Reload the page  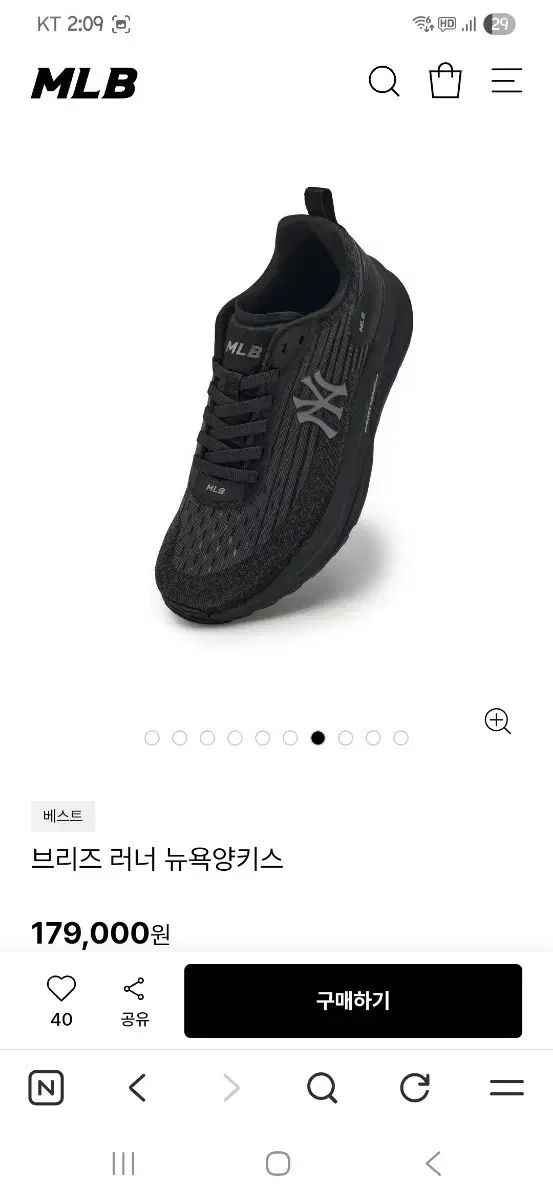(x=414, y=1088)
